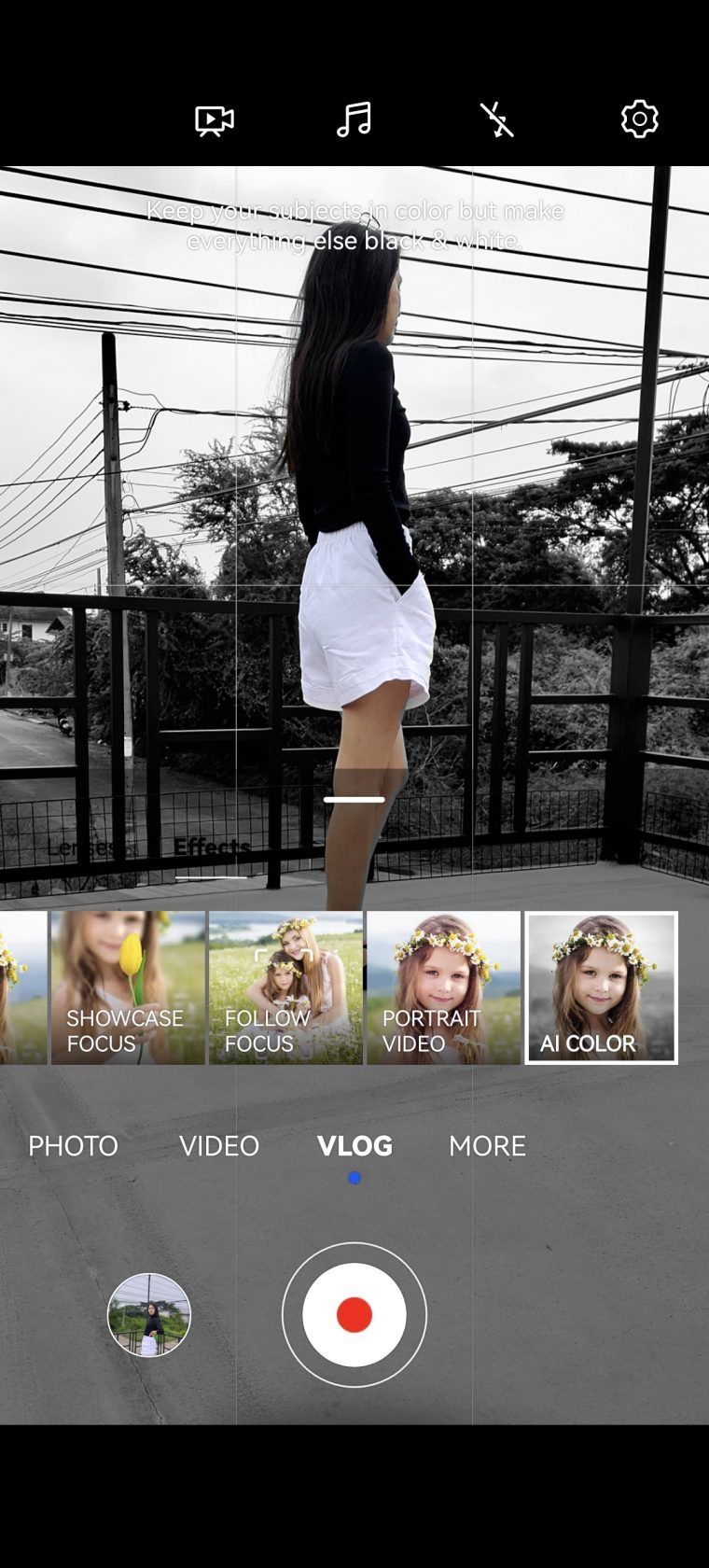Switch to Video mode
This screenshot has height=1568, width=709.
click(x=218, y=1145)
